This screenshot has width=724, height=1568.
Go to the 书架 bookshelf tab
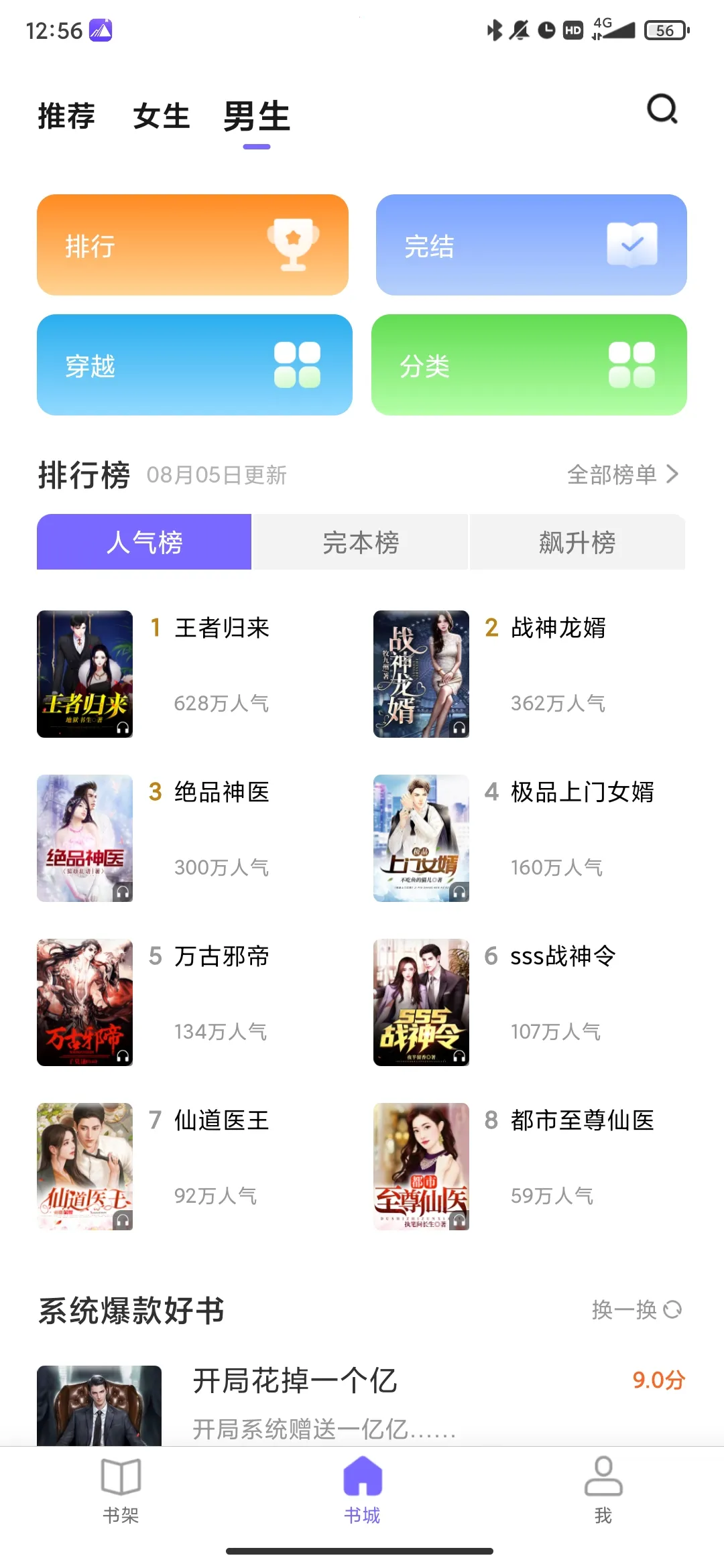click(x=121, y=1489)
